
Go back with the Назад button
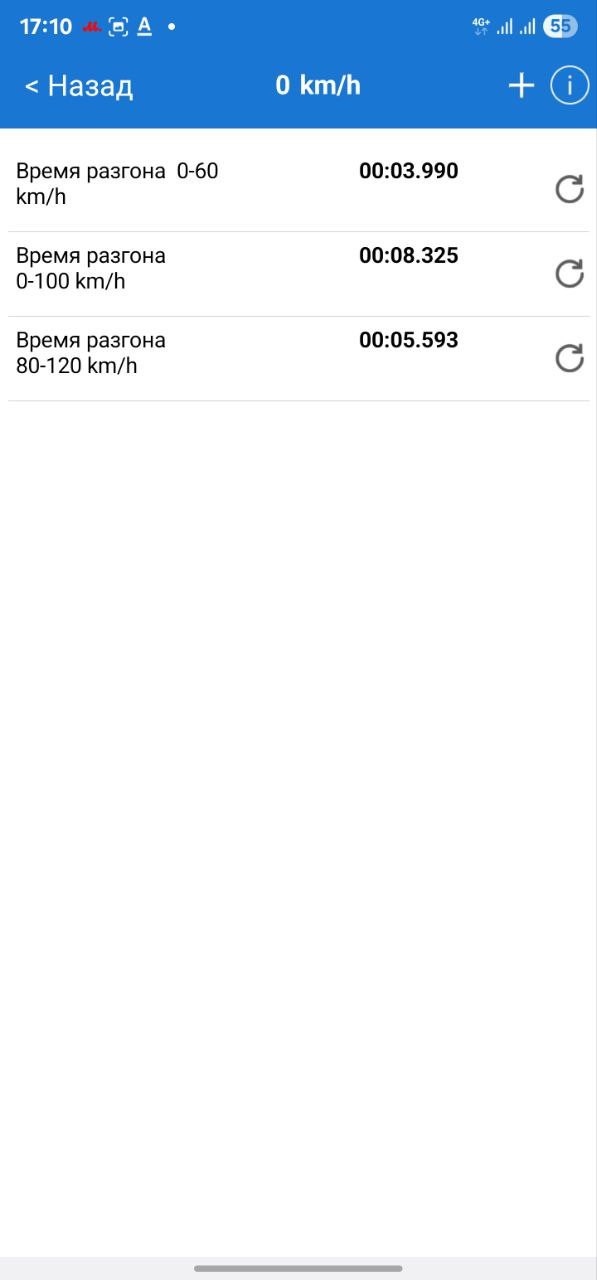(79, 86)
